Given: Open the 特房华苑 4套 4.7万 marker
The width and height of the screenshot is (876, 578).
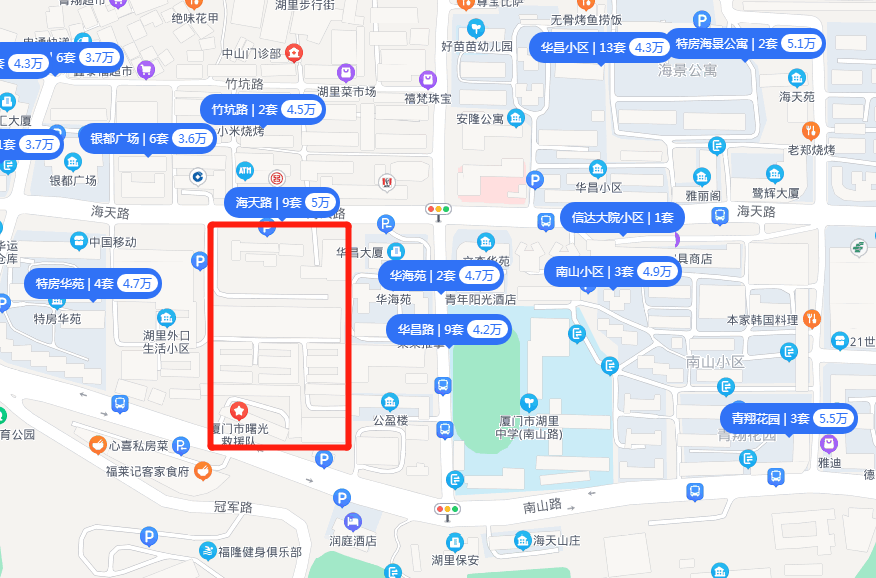Looking at the screenshot, I should tap(93, 284).
